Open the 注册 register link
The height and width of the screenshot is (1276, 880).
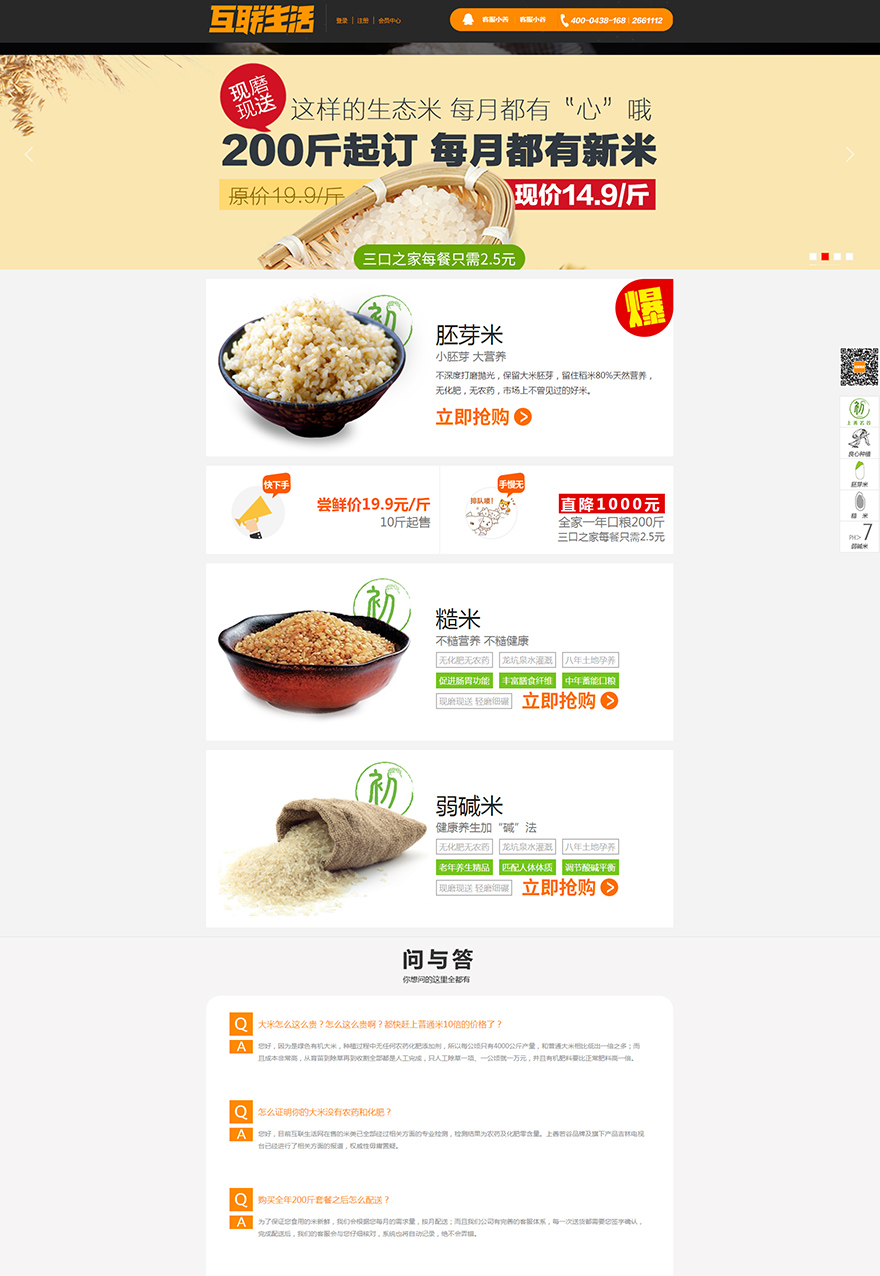click(363, 20)
